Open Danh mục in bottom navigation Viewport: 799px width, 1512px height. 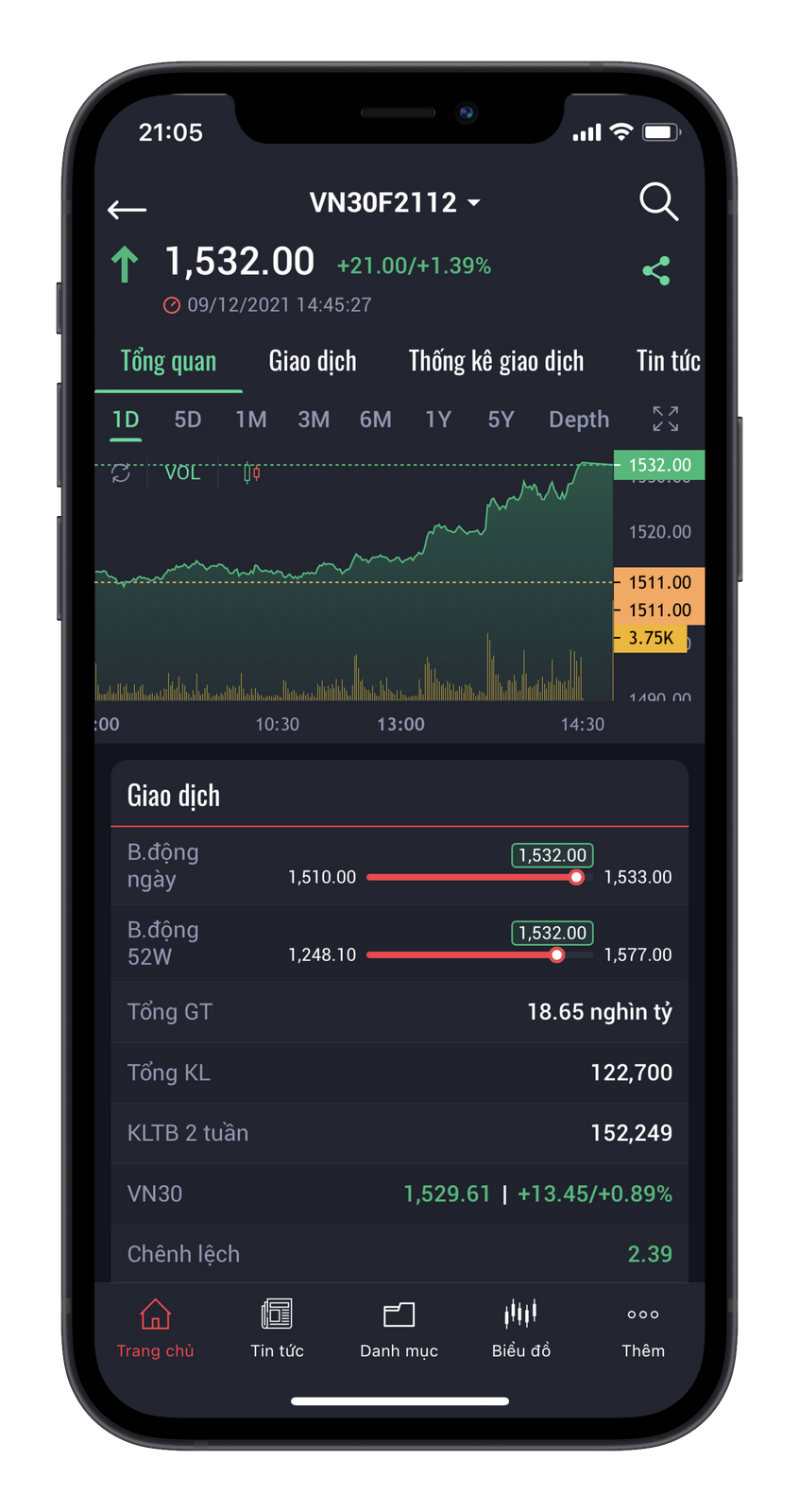point(399,1329)
